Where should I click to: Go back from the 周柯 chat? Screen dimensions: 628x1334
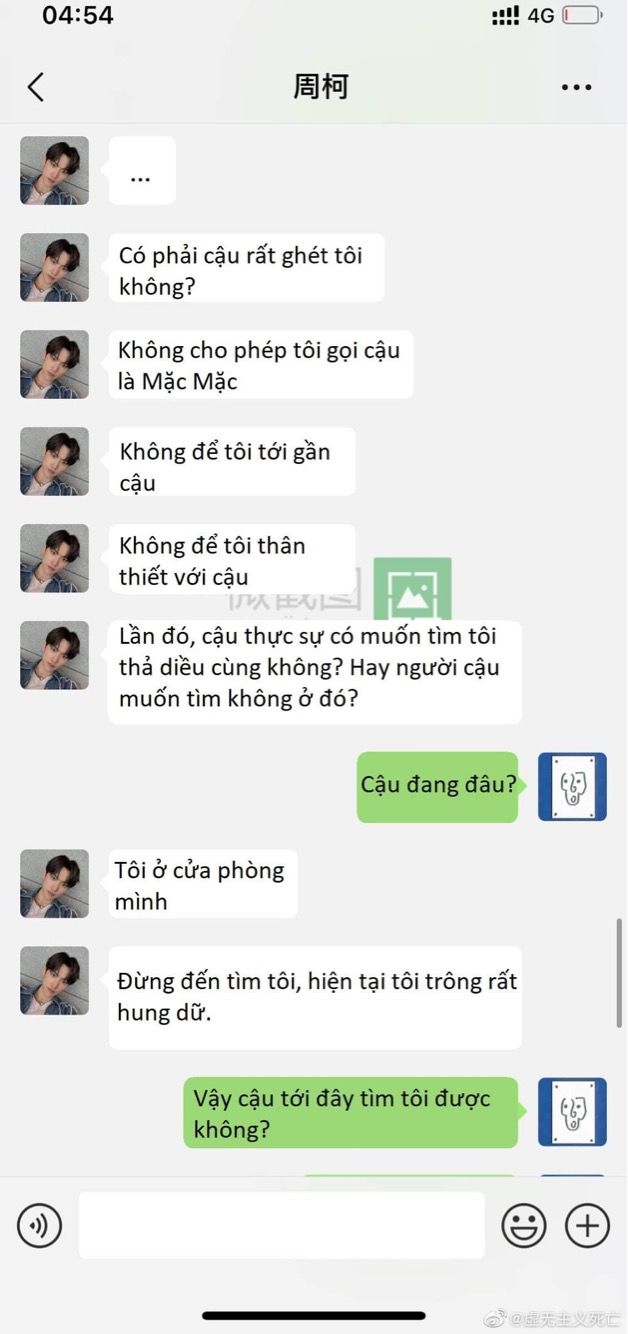(x=36, y=87)
